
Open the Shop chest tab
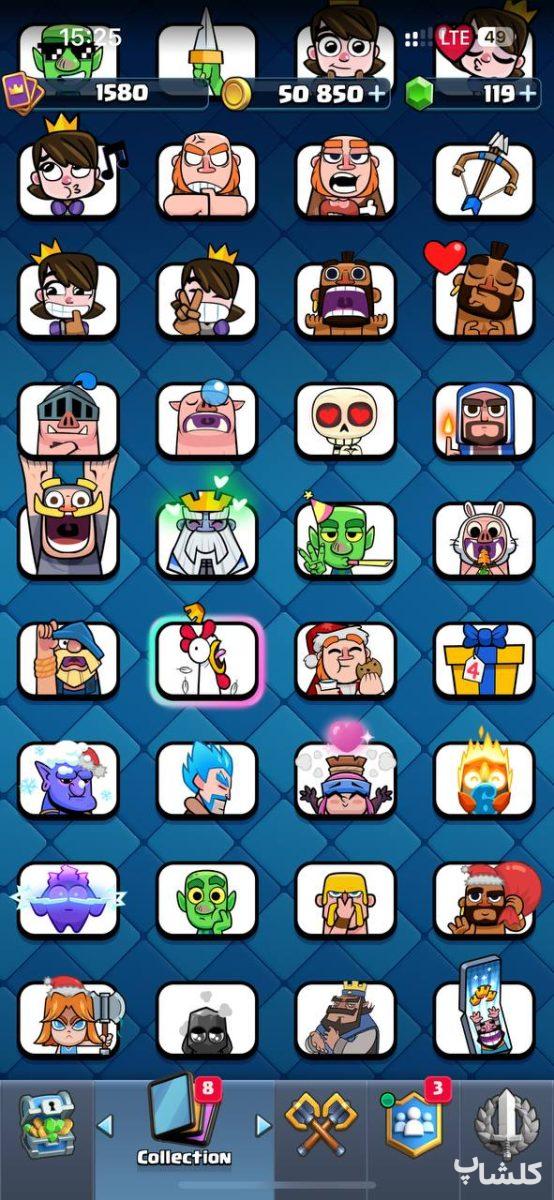click(x=46, y=1124)
